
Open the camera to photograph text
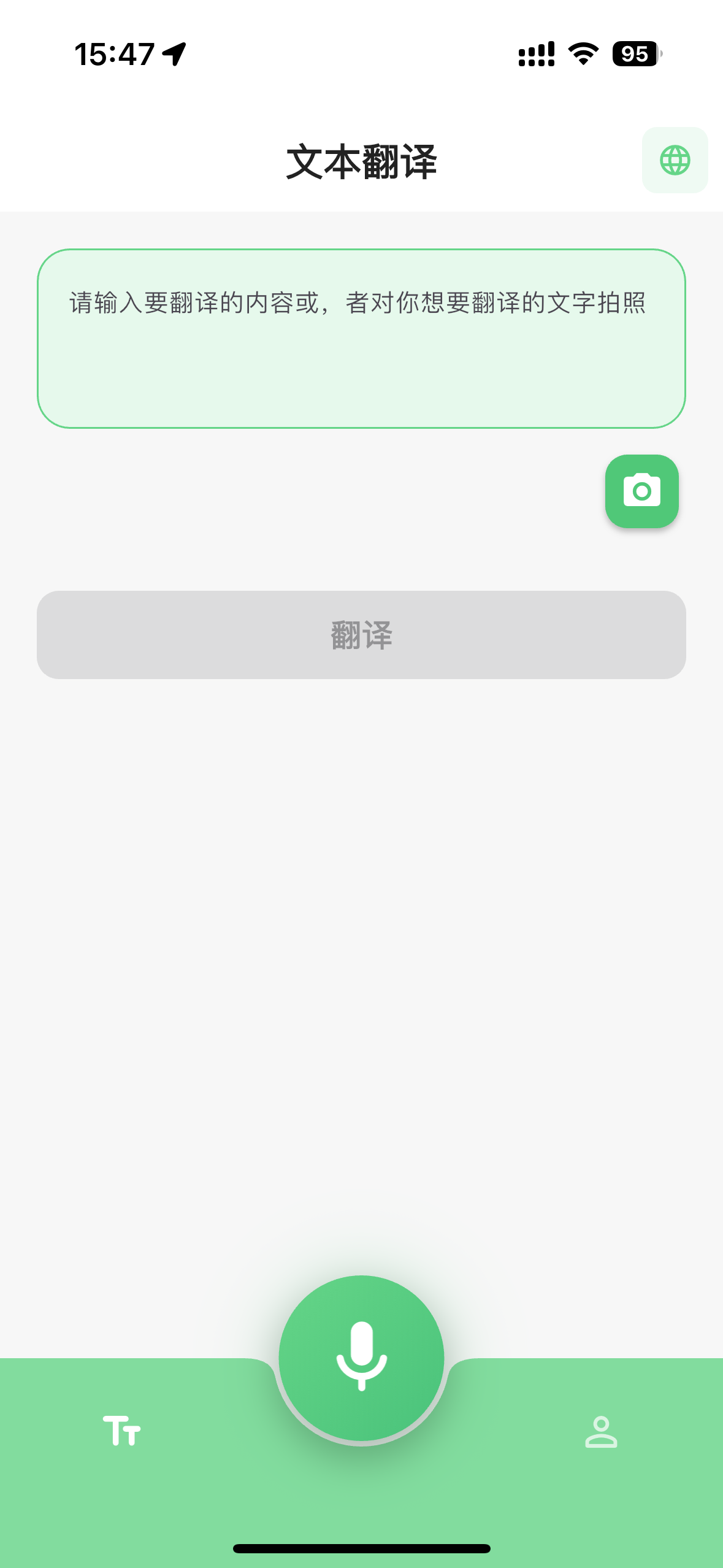click(x=641, y=491)
